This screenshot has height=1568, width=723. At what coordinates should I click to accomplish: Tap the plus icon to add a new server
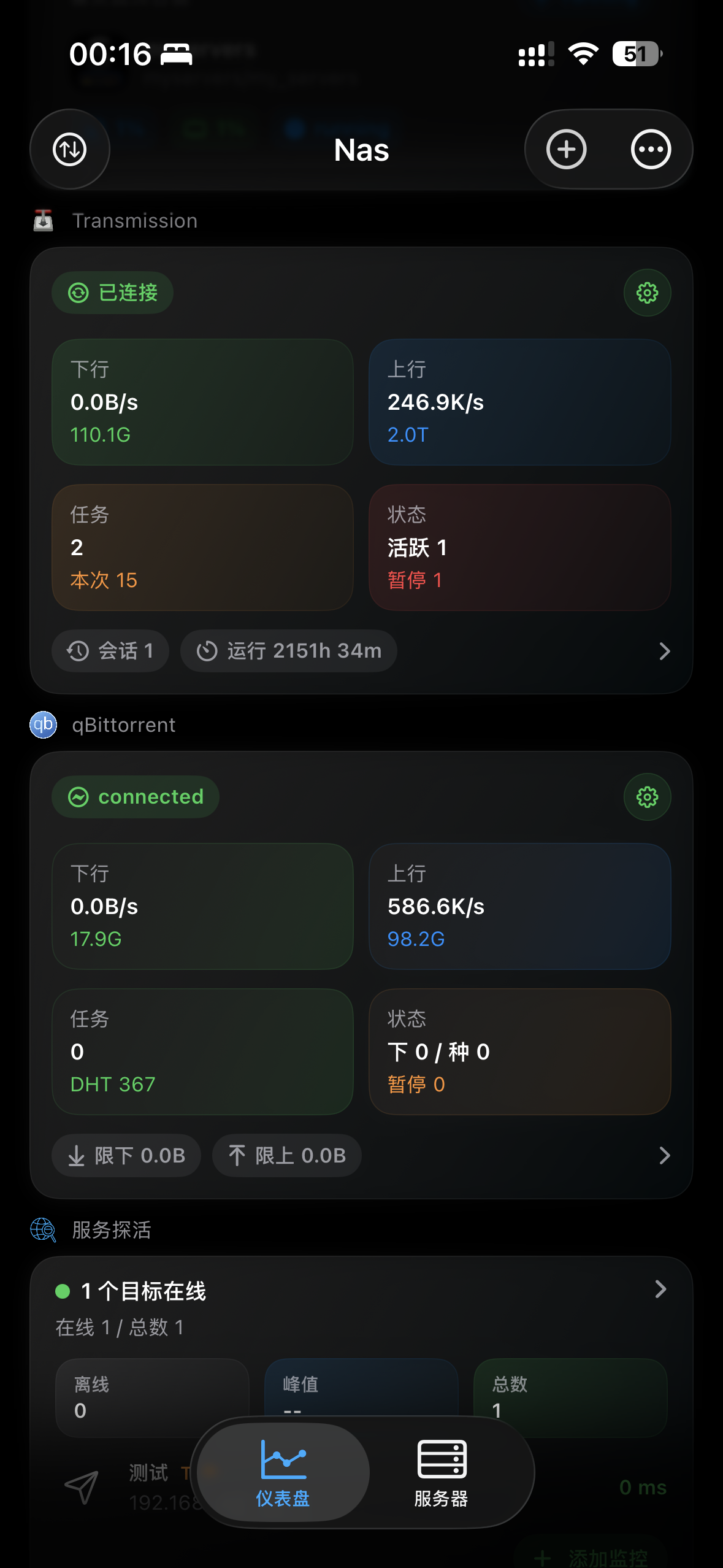566,149
